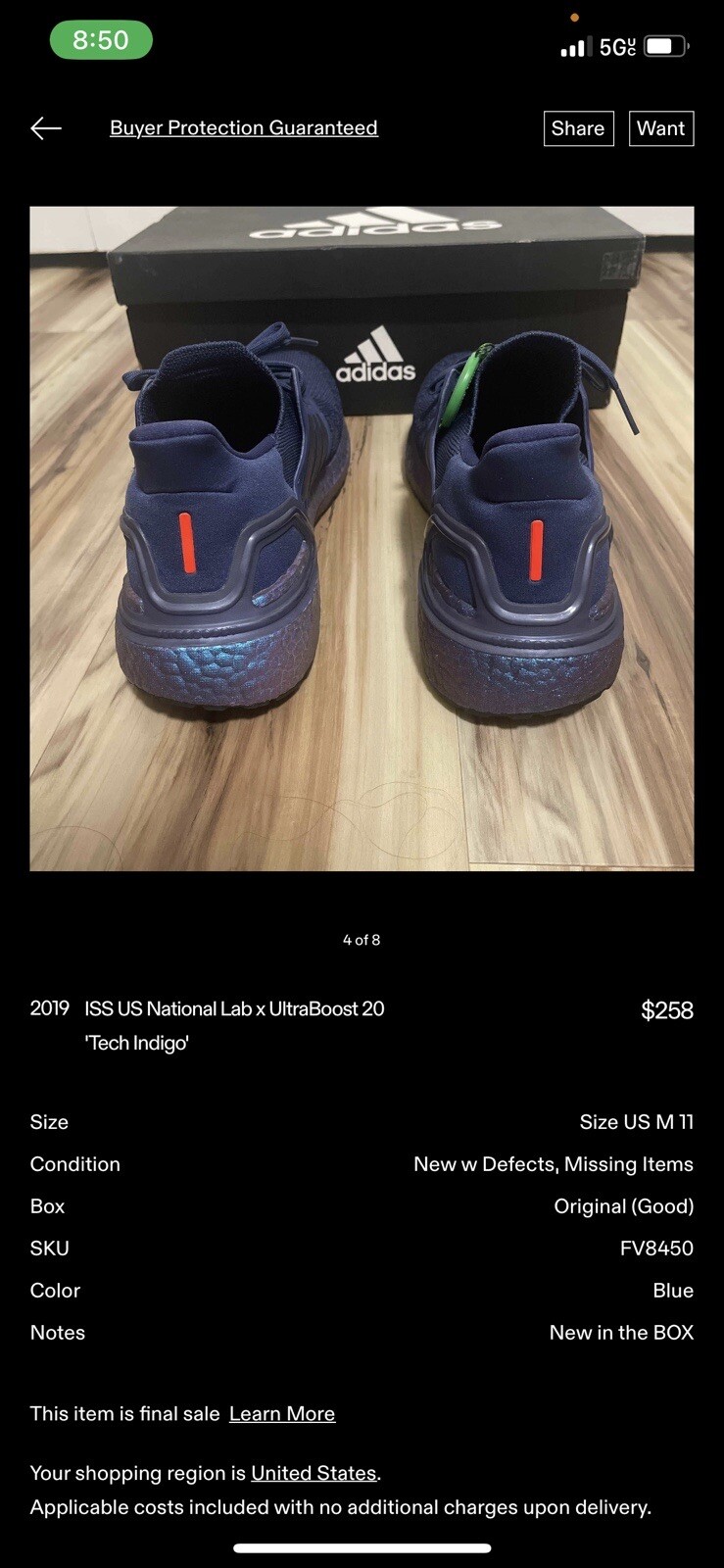Image resolution: width=724 pixels, height=1568 pixels.
Task: Go back with the arrow icon
Action: click(46, 128)
